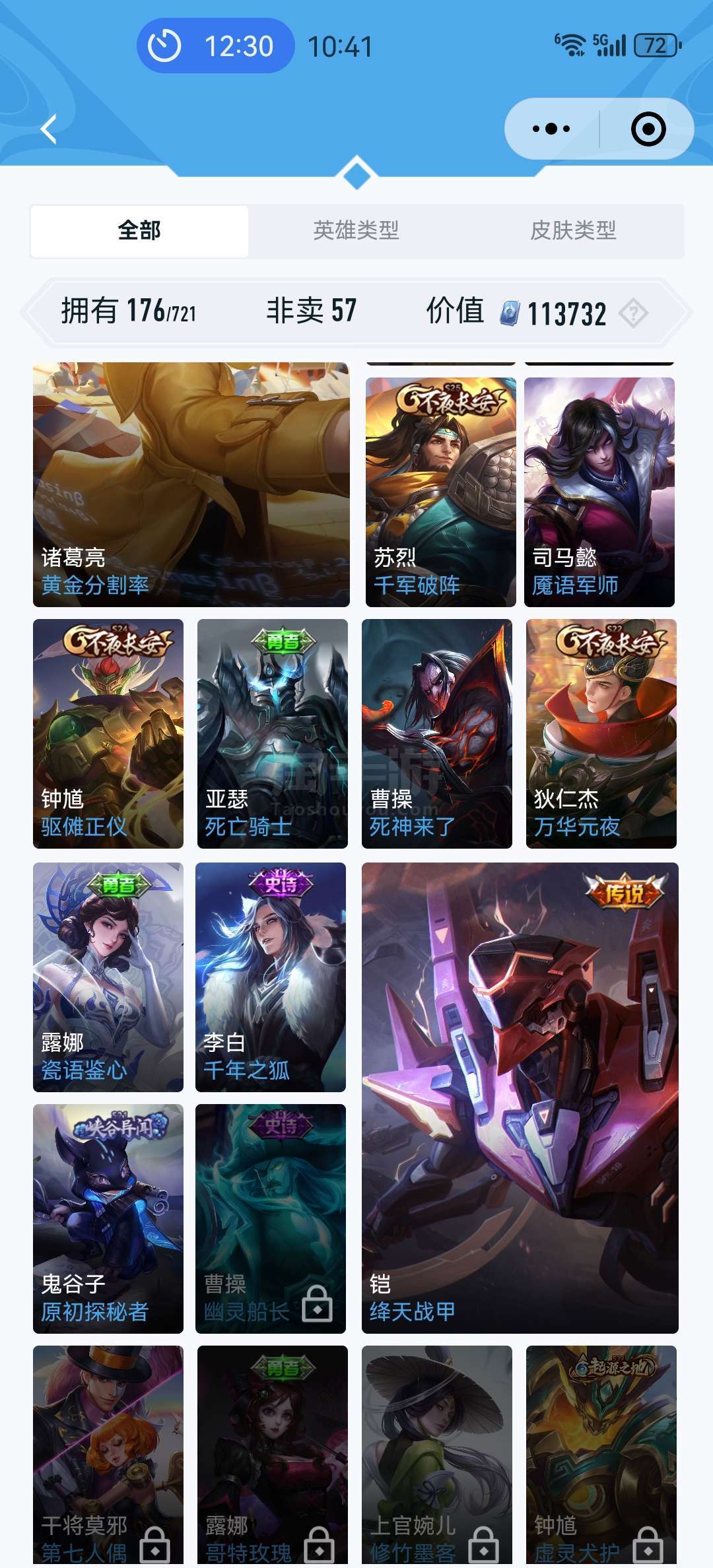The height and width of the screenshot is (1568, 713).
Task: Open the 司马懿 魇语军师 skin card
Action: [599, 492]
